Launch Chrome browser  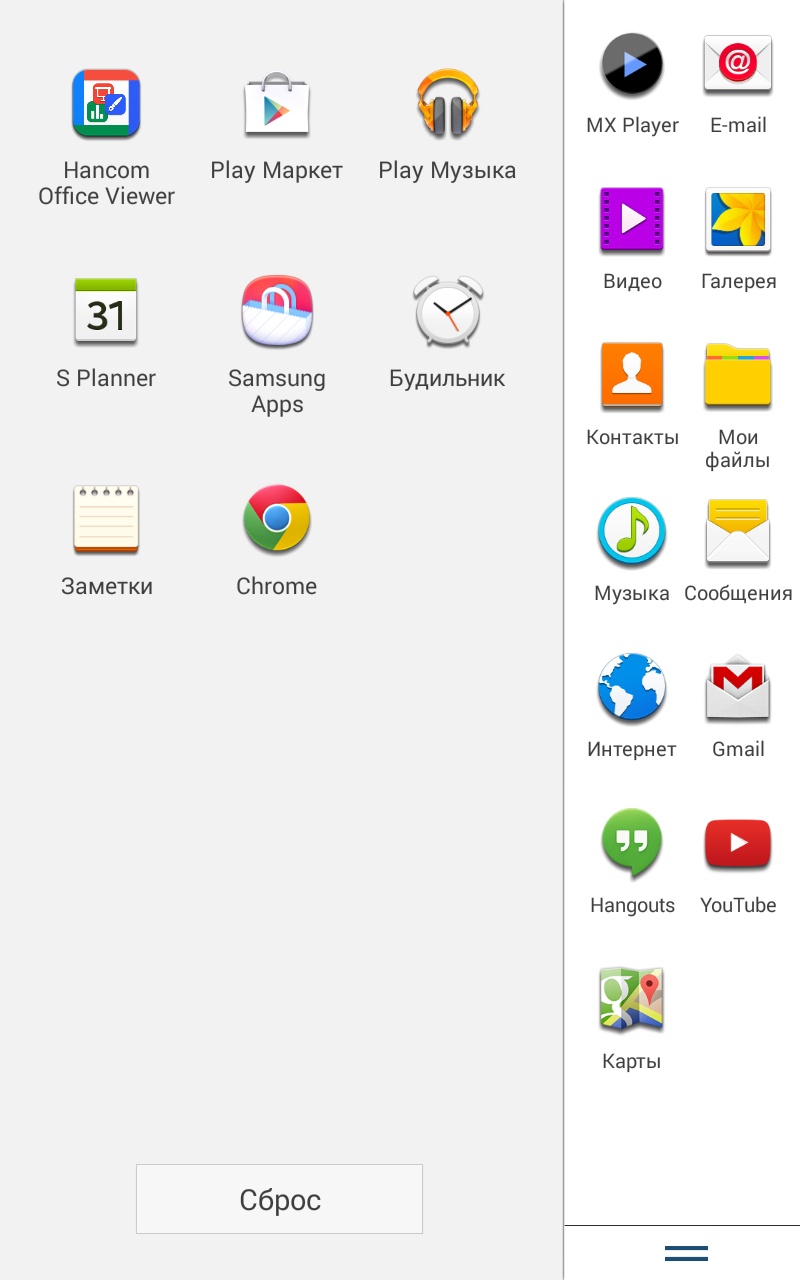tap(277, 520)
